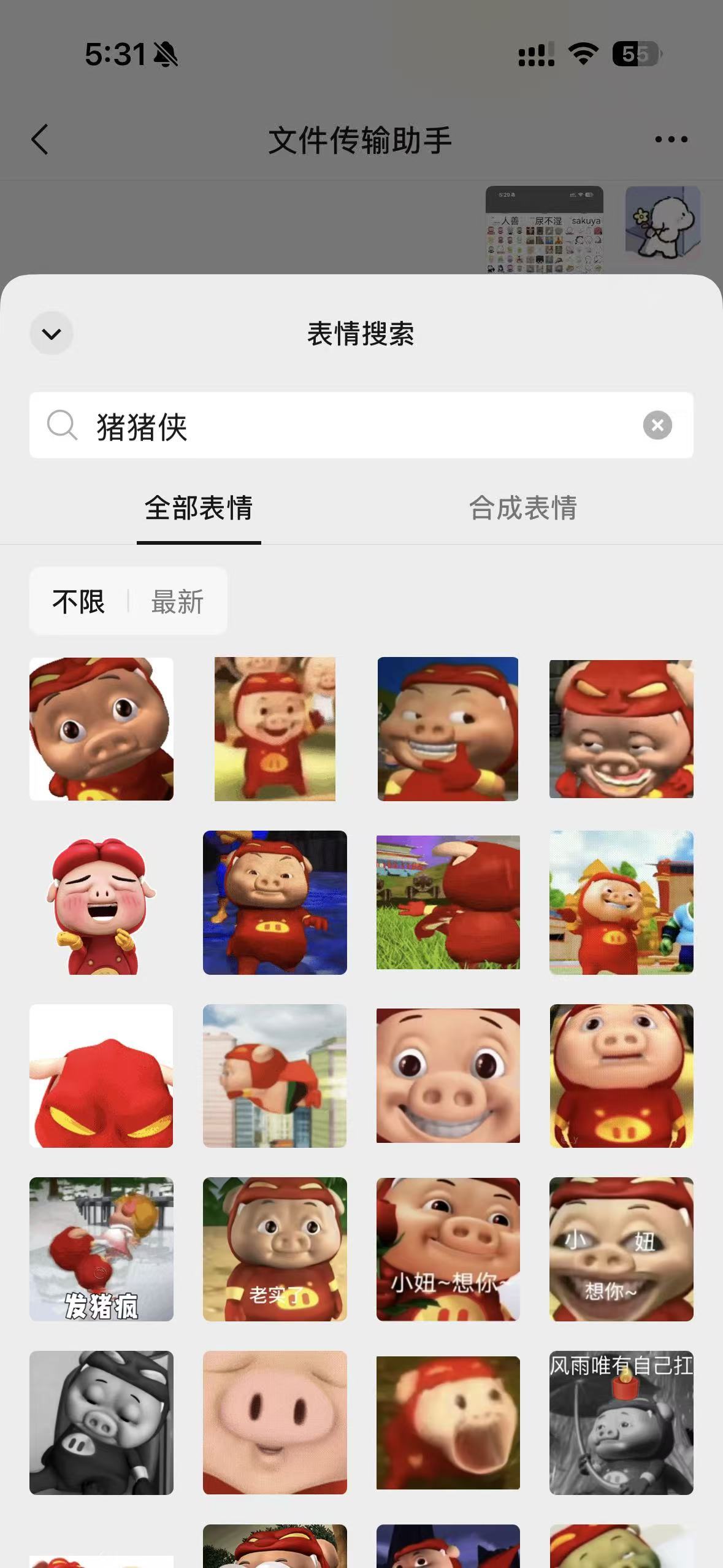Choose the 老实了 sticker
The height and width of the screenshot is (1568, 723).
point(275,1249)
